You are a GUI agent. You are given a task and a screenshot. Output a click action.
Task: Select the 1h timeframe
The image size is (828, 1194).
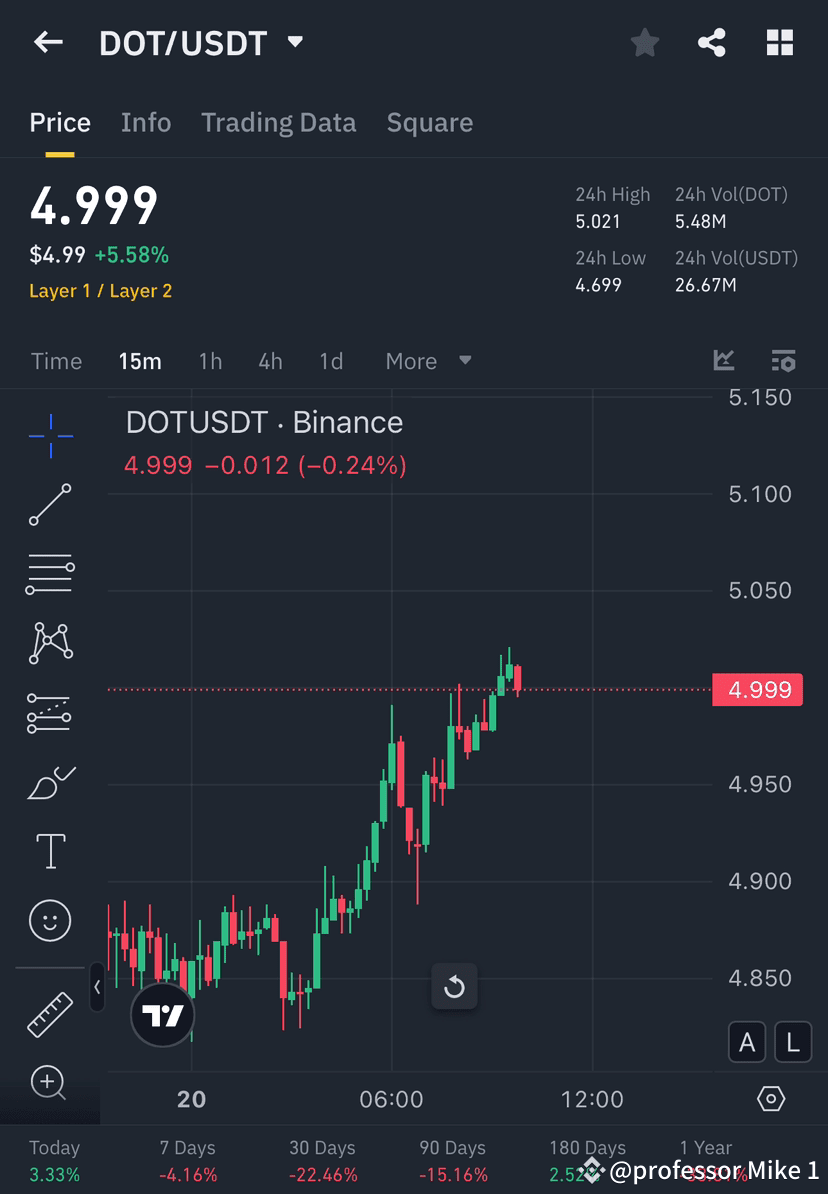[x=210, y=361]
